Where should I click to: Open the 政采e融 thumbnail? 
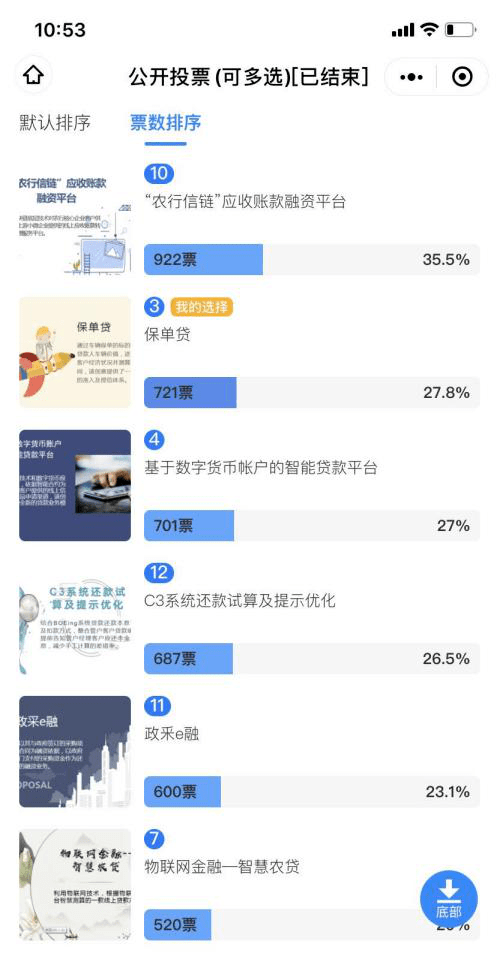(75, 751)
